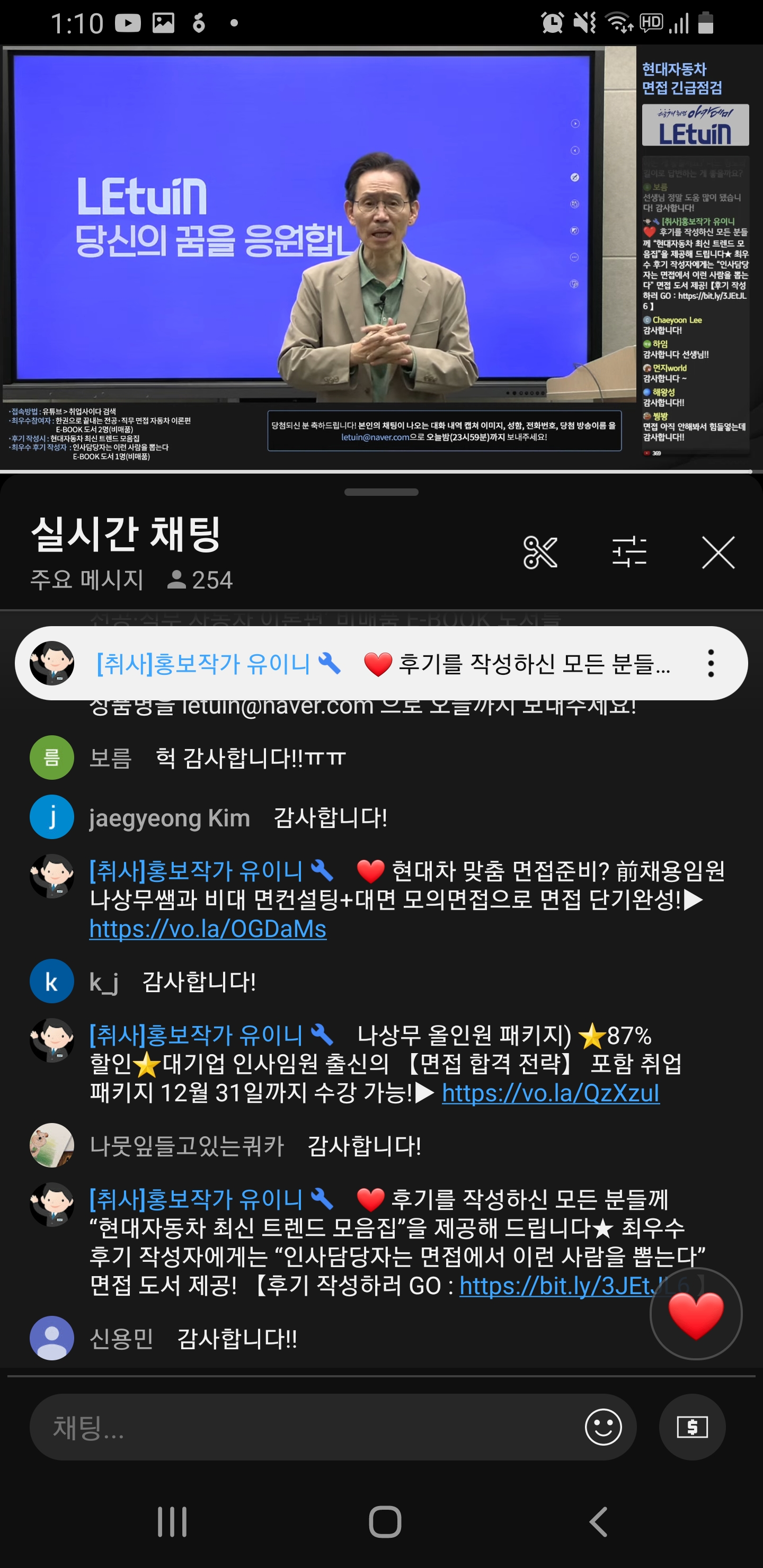Screen dimensions: 763x1568
Task: Open the emoji picker in chat box
Action: point(603,1428)
